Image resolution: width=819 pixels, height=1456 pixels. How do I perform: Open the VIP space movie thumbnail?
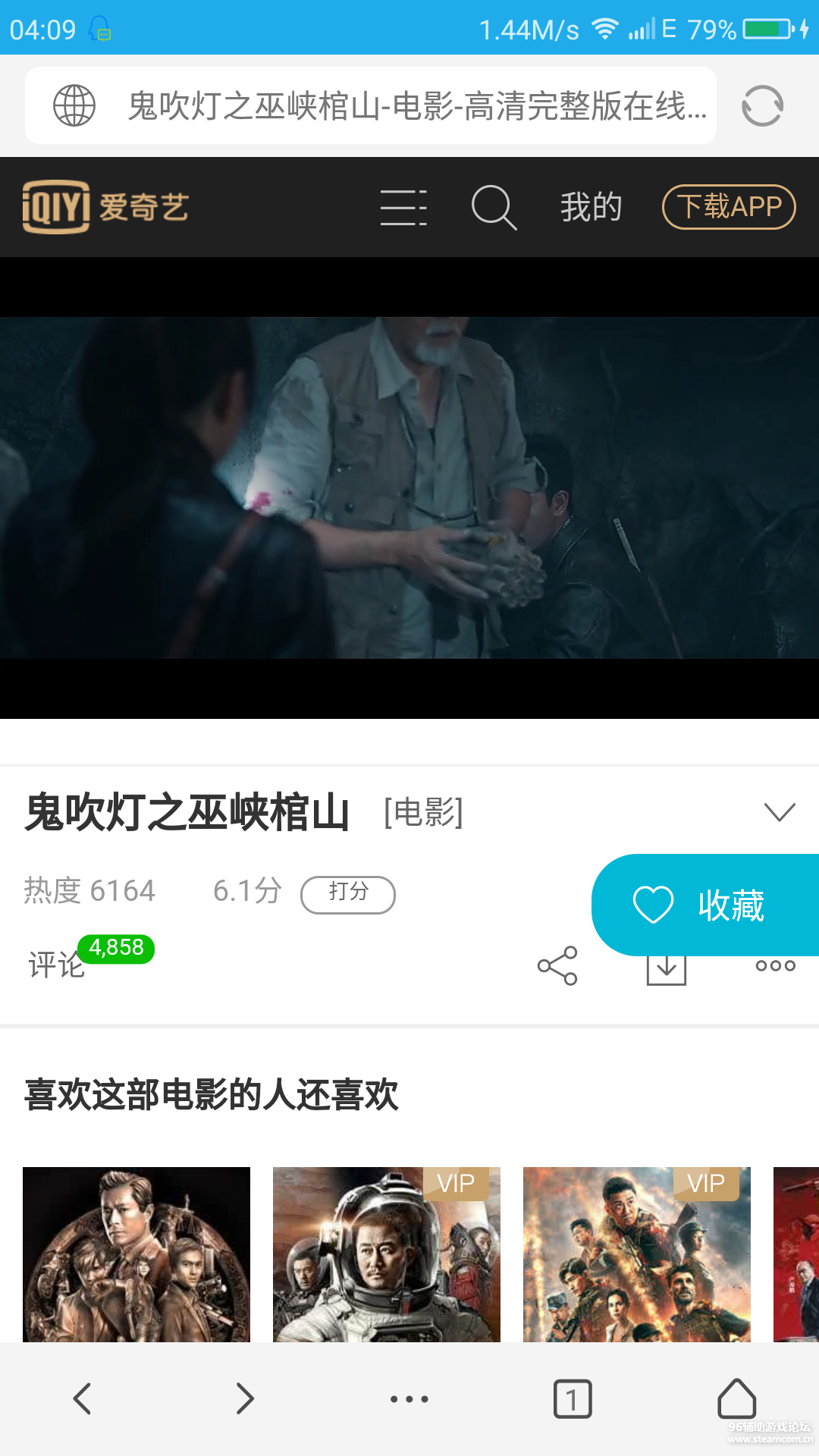pyautogui.click(x=386, y=1256)
